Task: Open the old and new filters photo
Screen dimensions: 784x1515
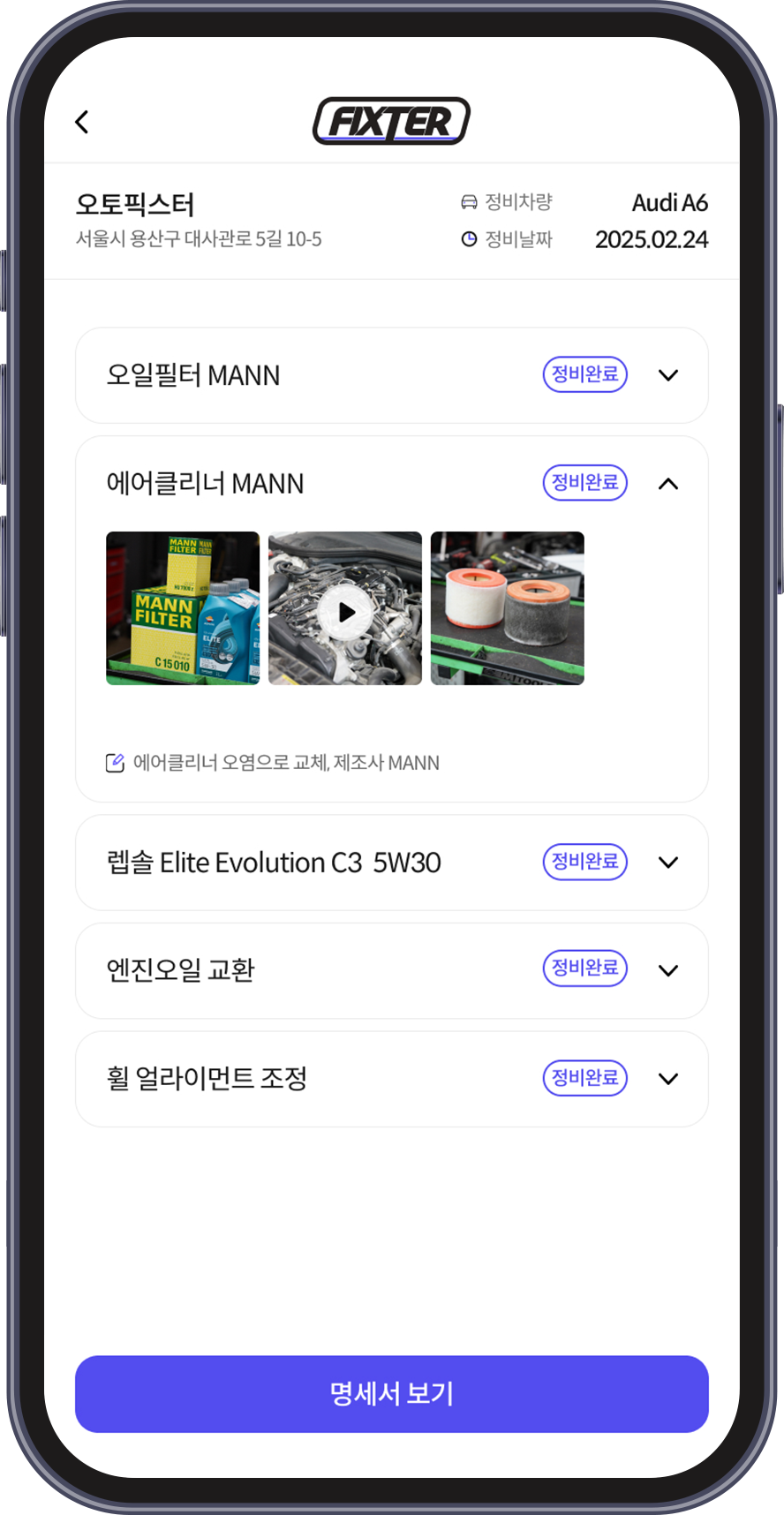Action: click(x=507, y=608)
